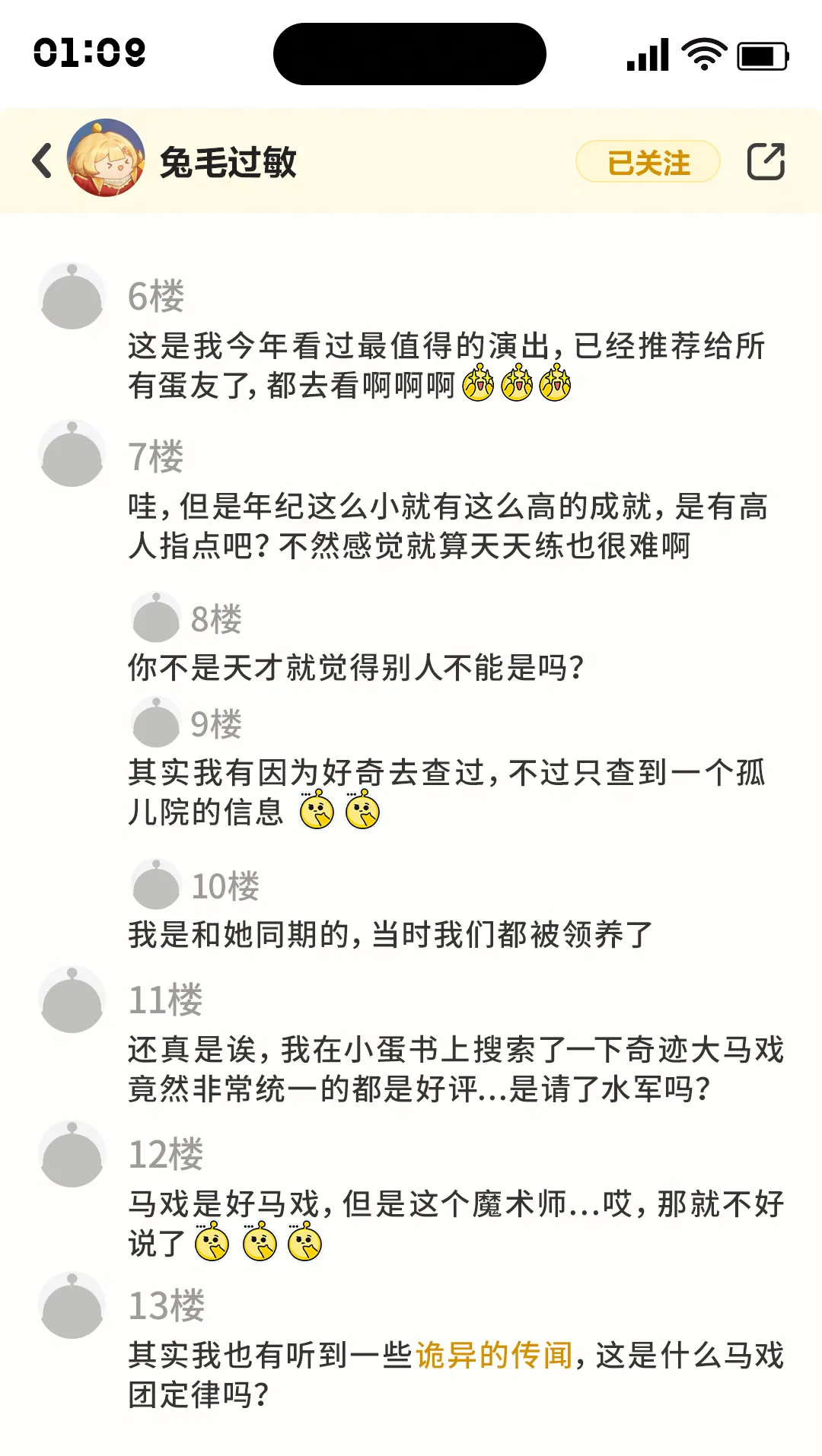Viewport: 822px width, 1456px height.
Task: Go back using the left arrow
Action: [43, 161]
